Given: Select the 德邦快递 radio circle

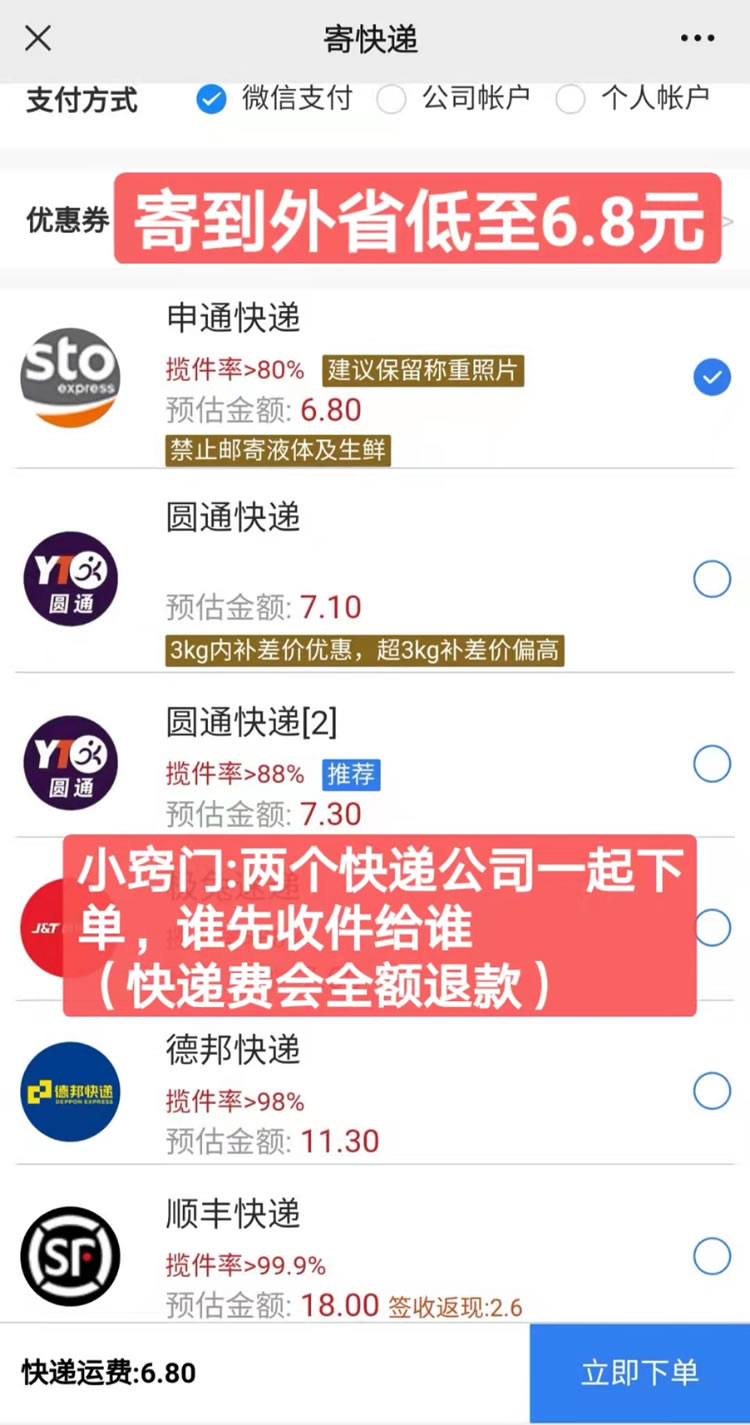Looking at the screenshot, I should point(712,1091).
